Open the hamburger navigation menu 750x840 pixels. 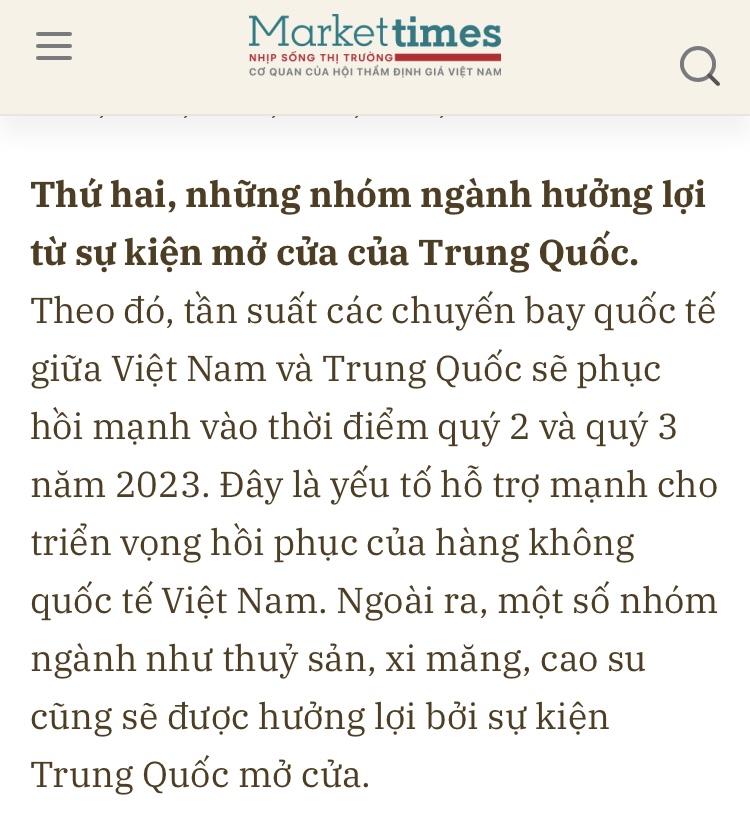[54, 46]
